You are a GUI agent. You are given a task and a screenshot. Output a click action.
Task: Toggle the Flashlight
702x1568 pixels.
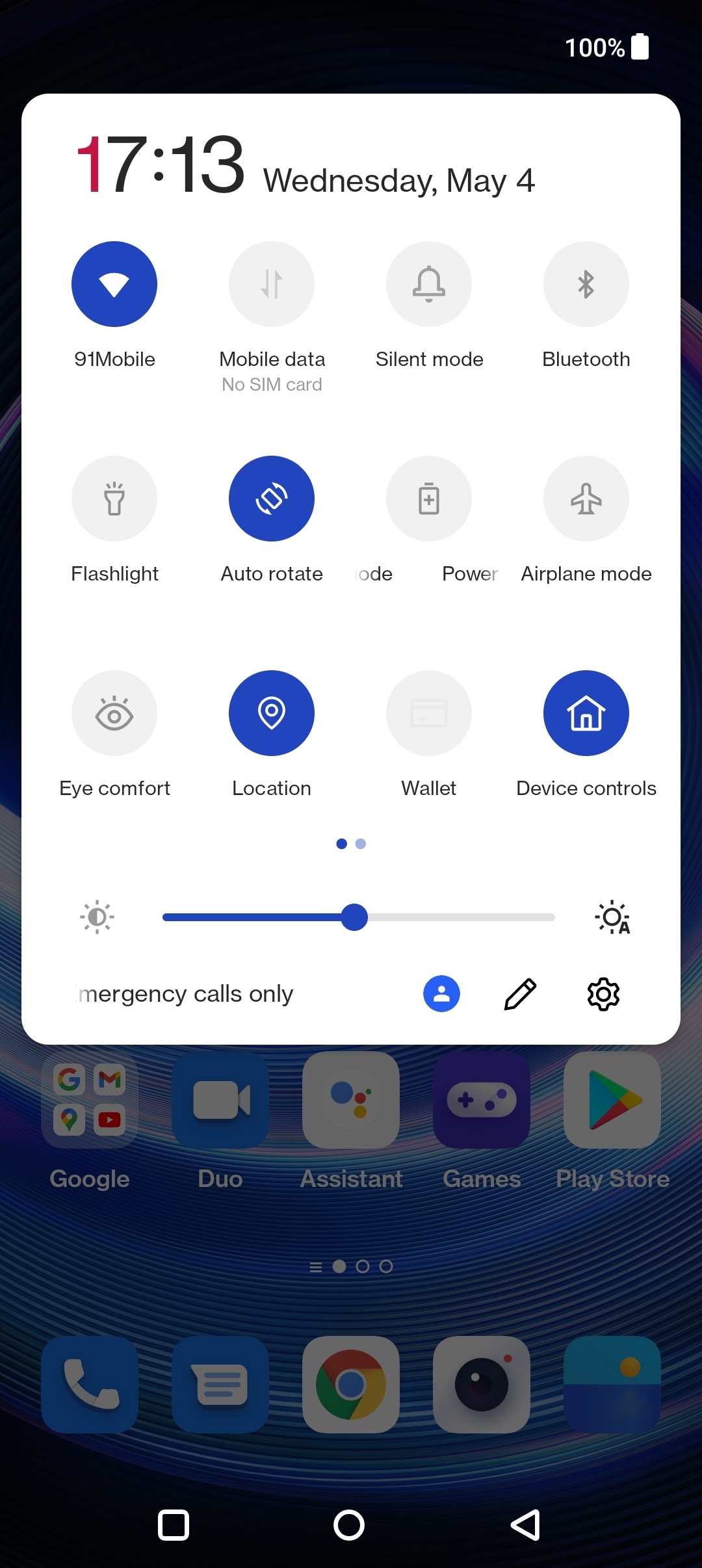click(114, 499)
